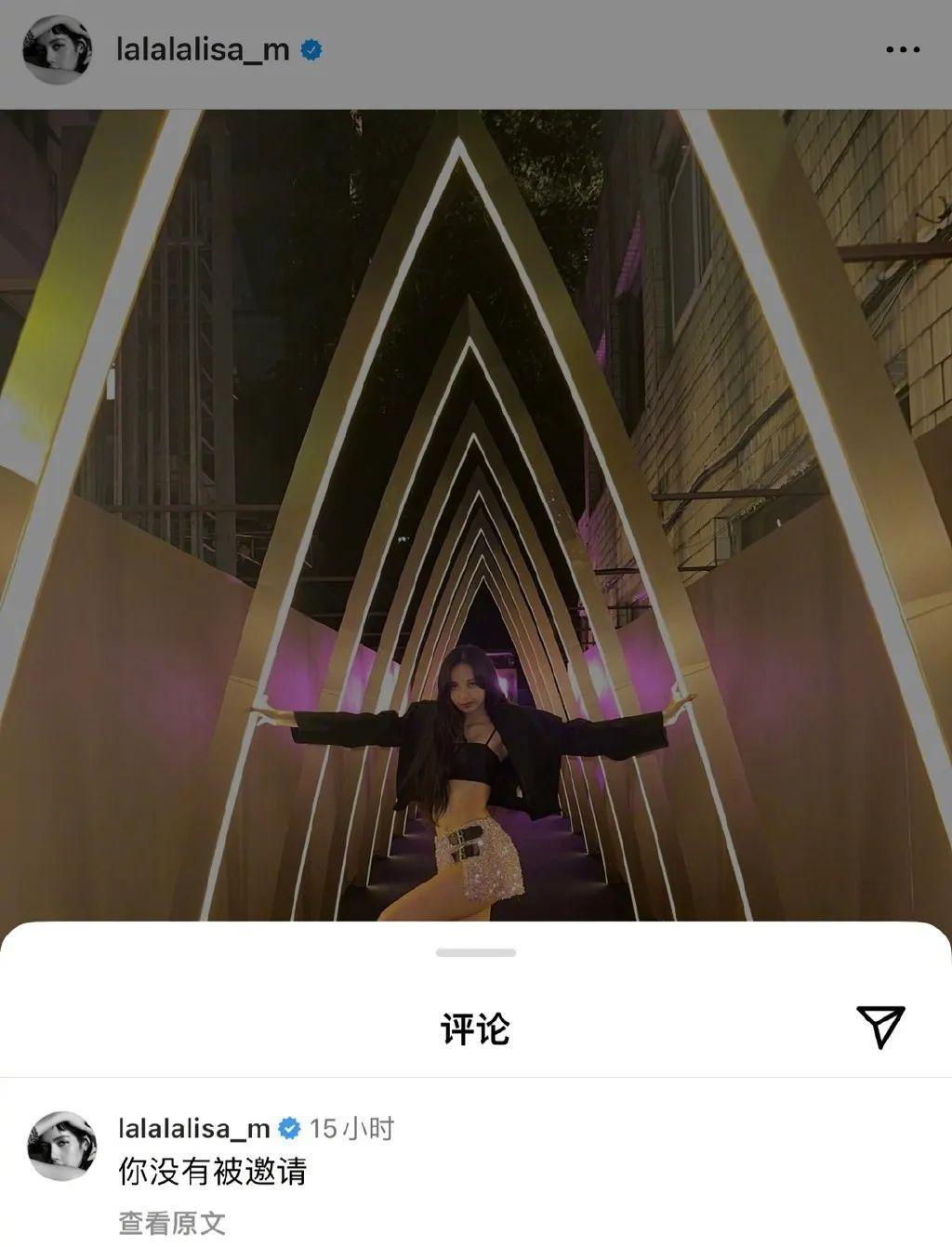The width and height of the screenshot is (952, 1247).
Task: Click the lalalalisa_m name in the comment
Action: [x=195, y=1125]
